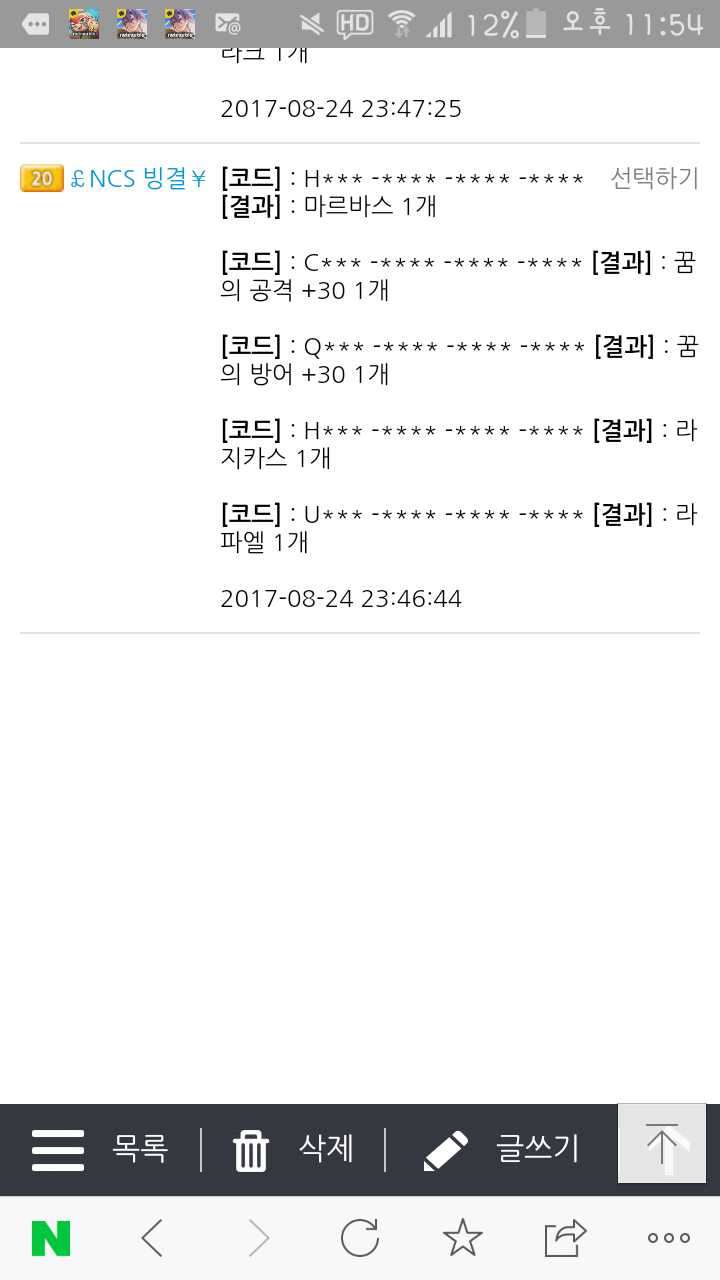Reload the current page
Viewport: 720px width, 1280px height.
pyautogui.click(x=360, y=1238)
